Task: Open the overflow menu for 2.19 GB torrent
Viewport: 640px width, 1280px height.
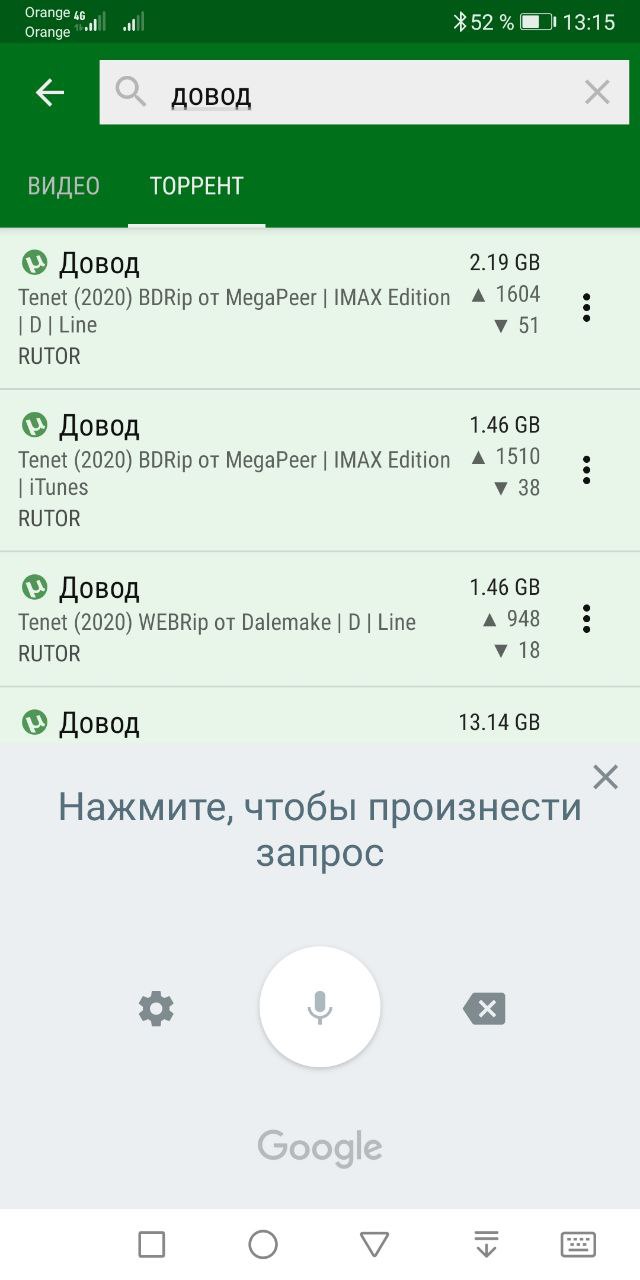Action: (587, 308)
